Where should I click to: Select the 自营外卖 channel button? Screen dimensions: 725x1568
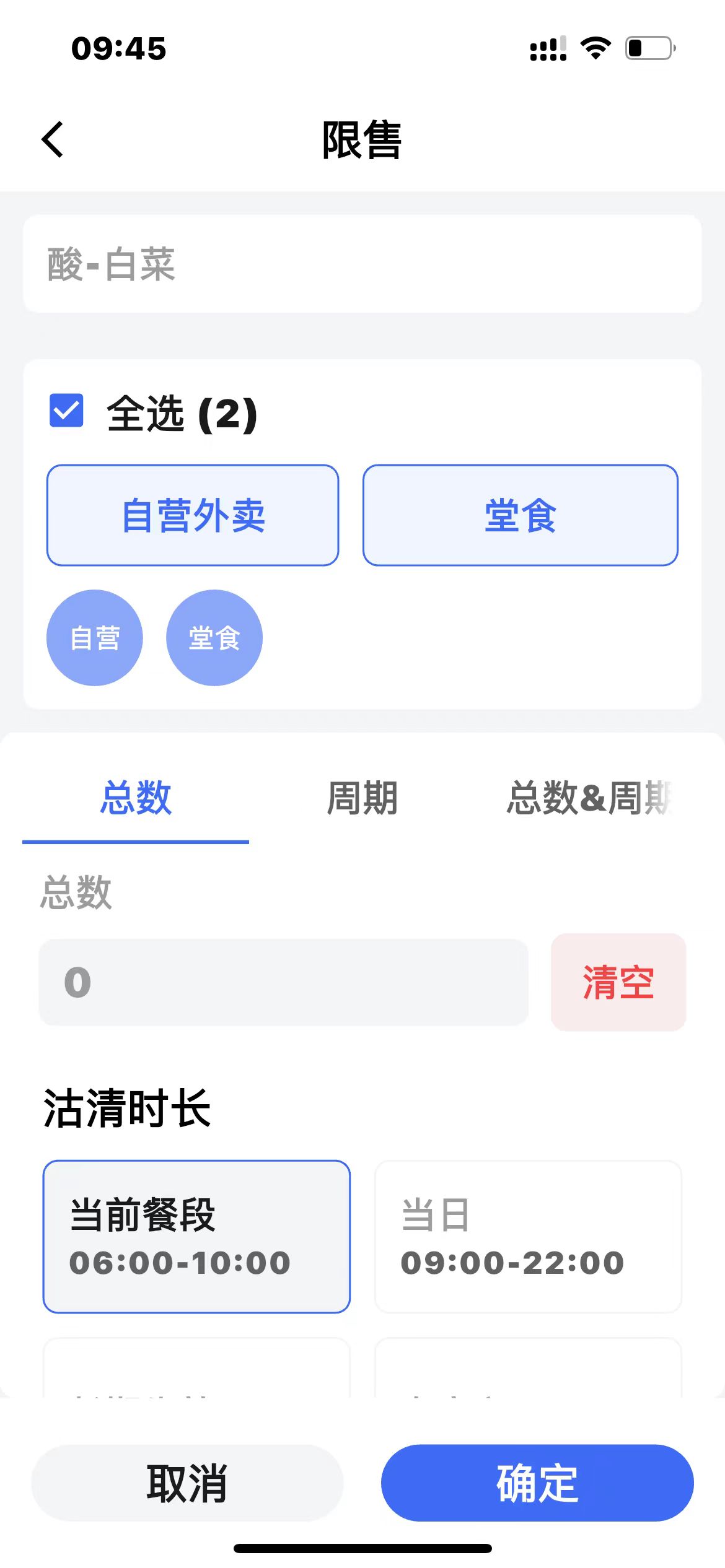(x=193, y=515)
